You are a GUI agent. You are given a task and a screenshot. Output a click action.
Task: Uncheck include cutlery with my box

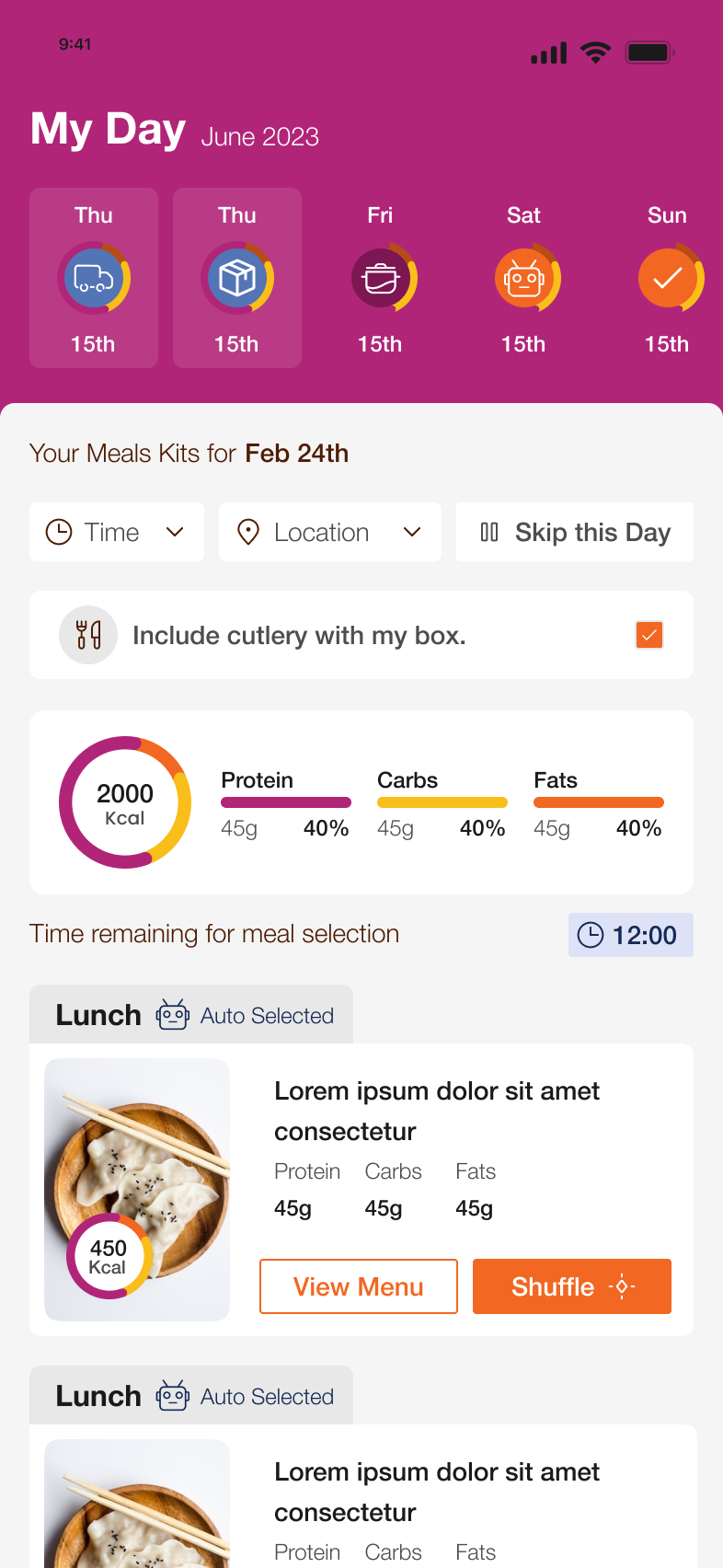[649, 635]
